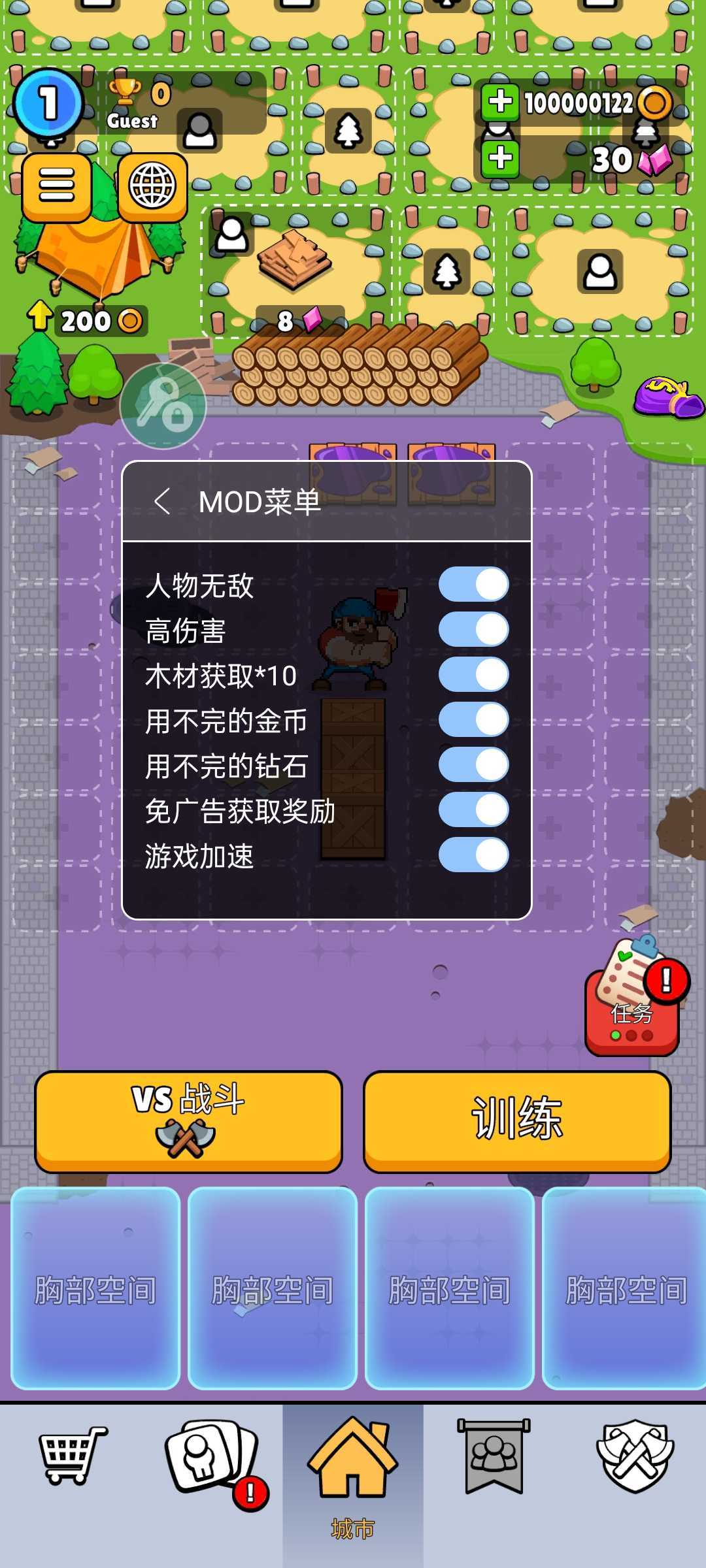Image resolution: width=706 pixels, height=1568 pixels.
Task: Go back from the MOD菜单 panel
Action: pyautogui.click(x=162, y=502)
